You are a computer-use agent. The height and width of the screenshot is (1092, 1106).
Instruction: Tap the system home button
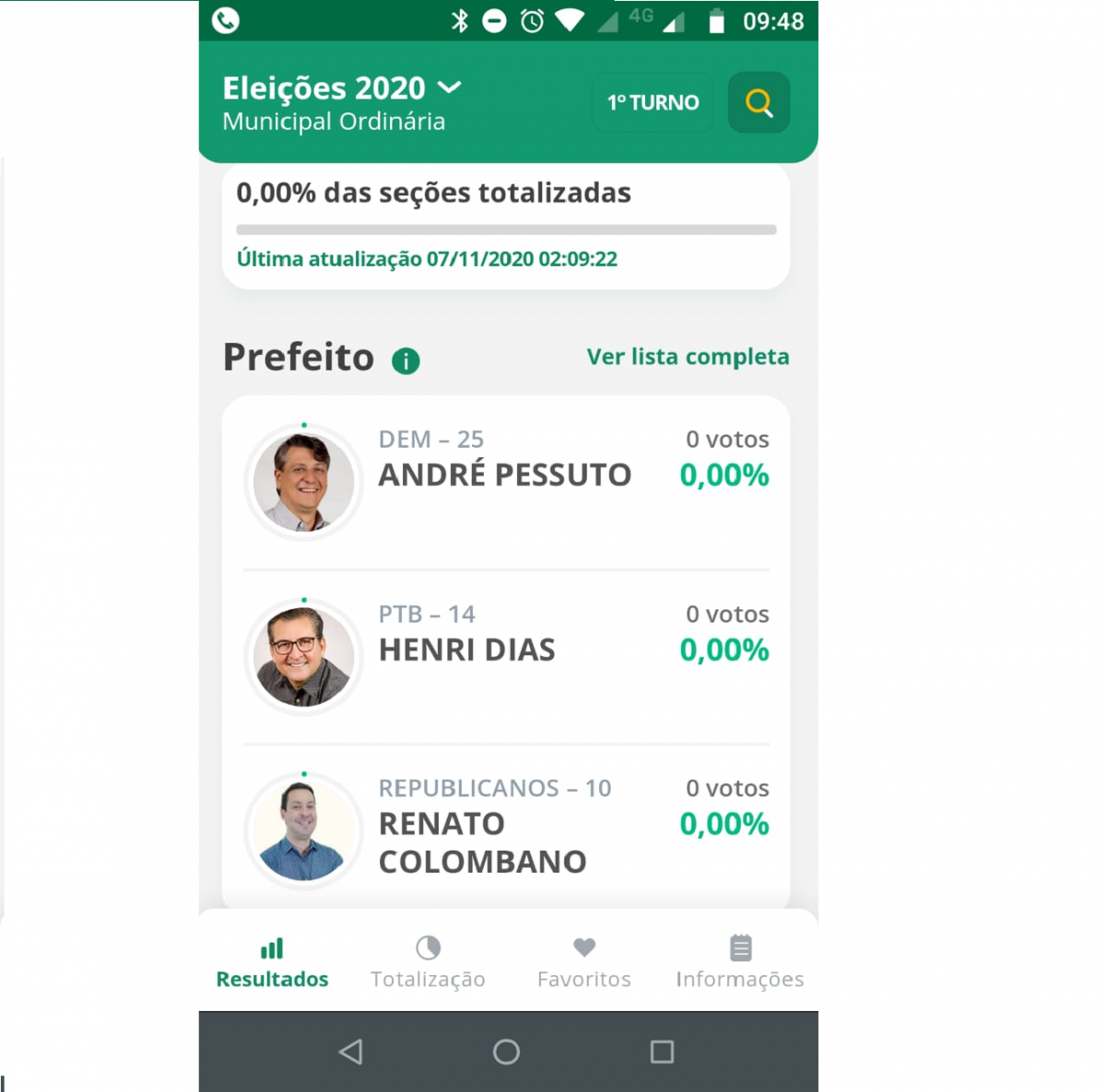pos(506,1051)
